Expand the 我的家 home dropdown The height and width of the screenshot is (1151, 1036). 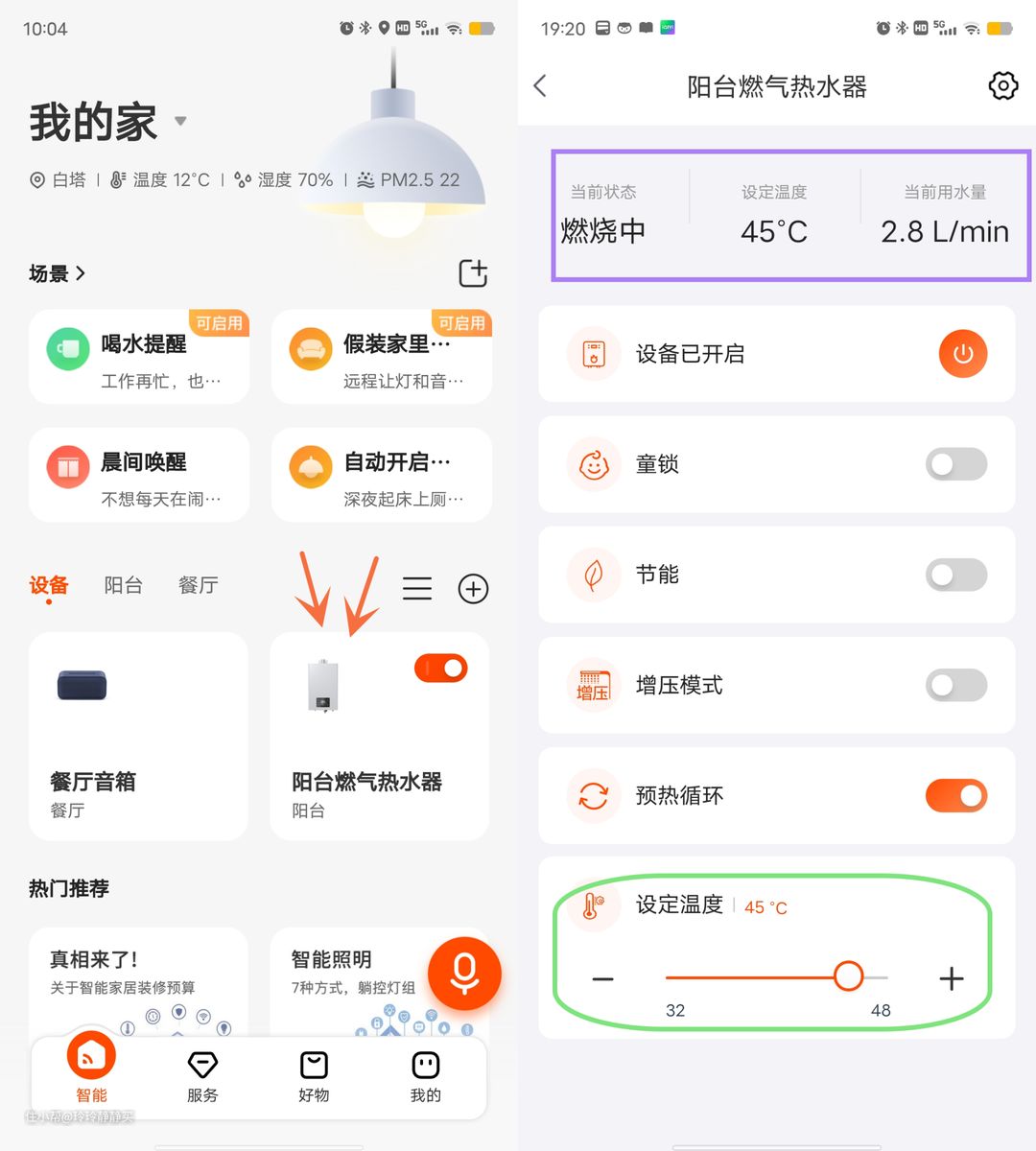180,122
